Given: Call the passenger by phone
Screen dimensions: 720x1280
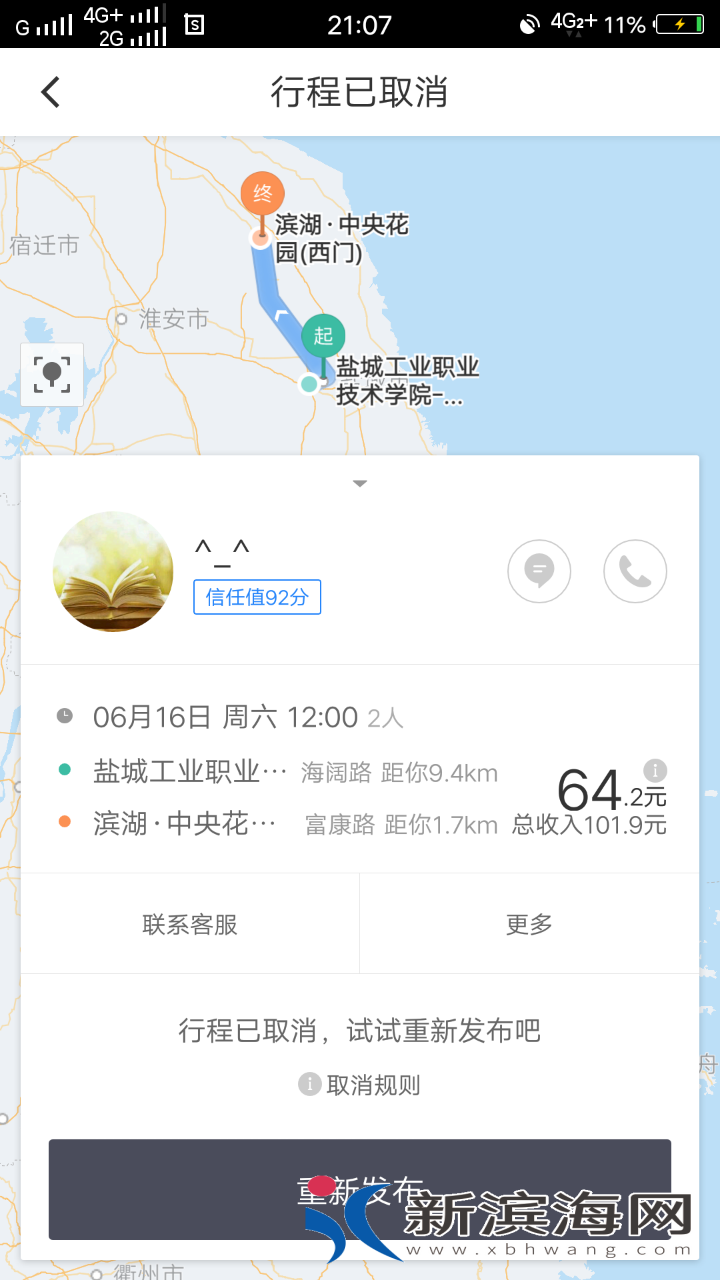Looking at the screenshot, I should (635, 571).
